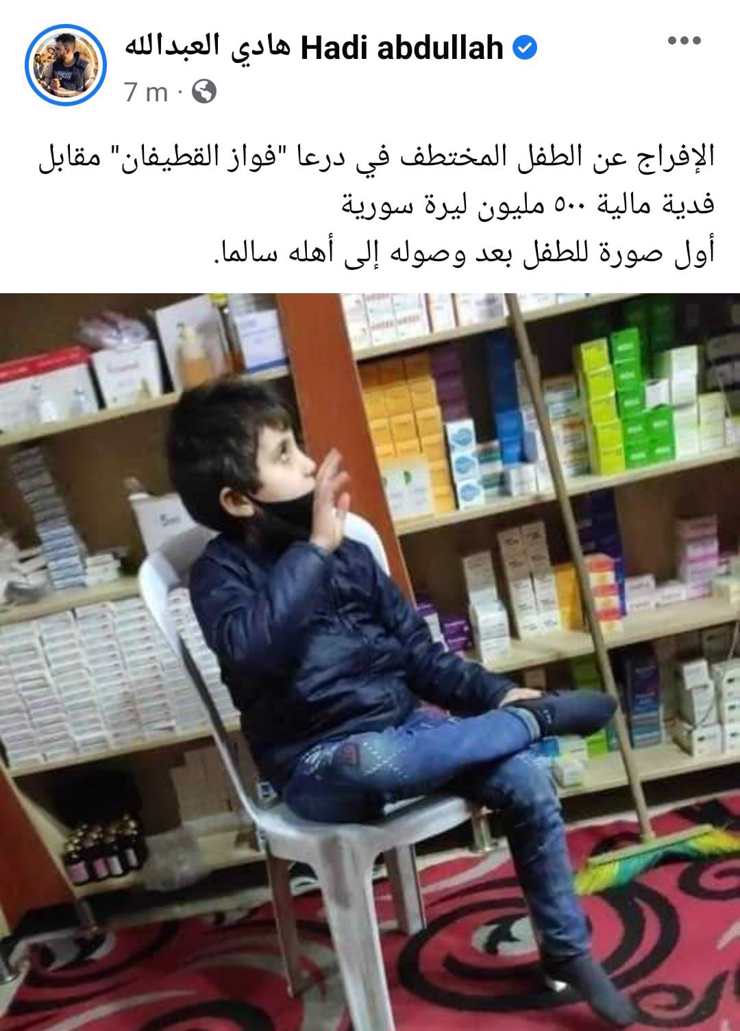Open the post photo in full view

pyautogui.click(x=370, y=660)
